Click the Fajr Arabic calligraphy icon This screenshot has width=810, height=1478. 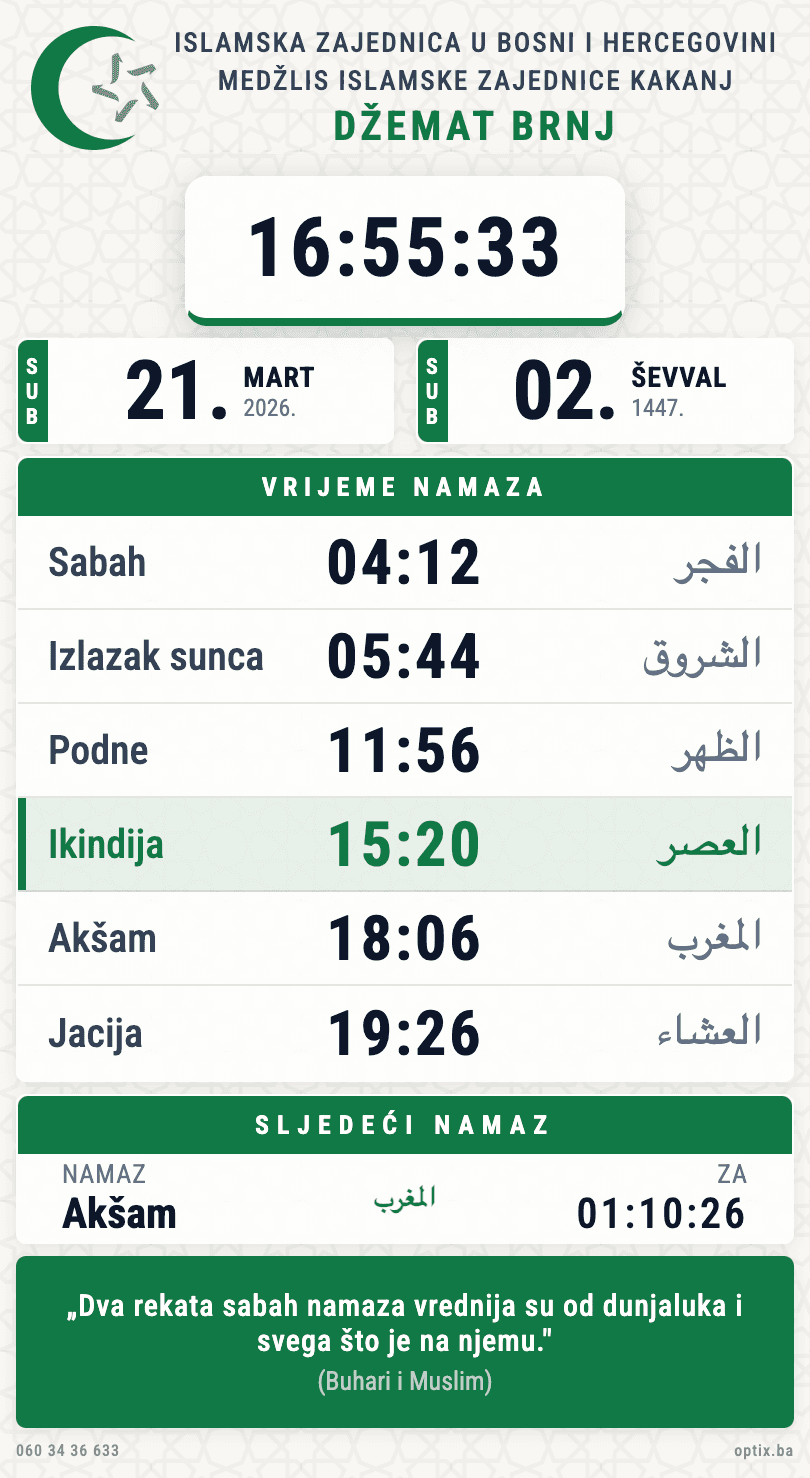[x=715, y=561]
